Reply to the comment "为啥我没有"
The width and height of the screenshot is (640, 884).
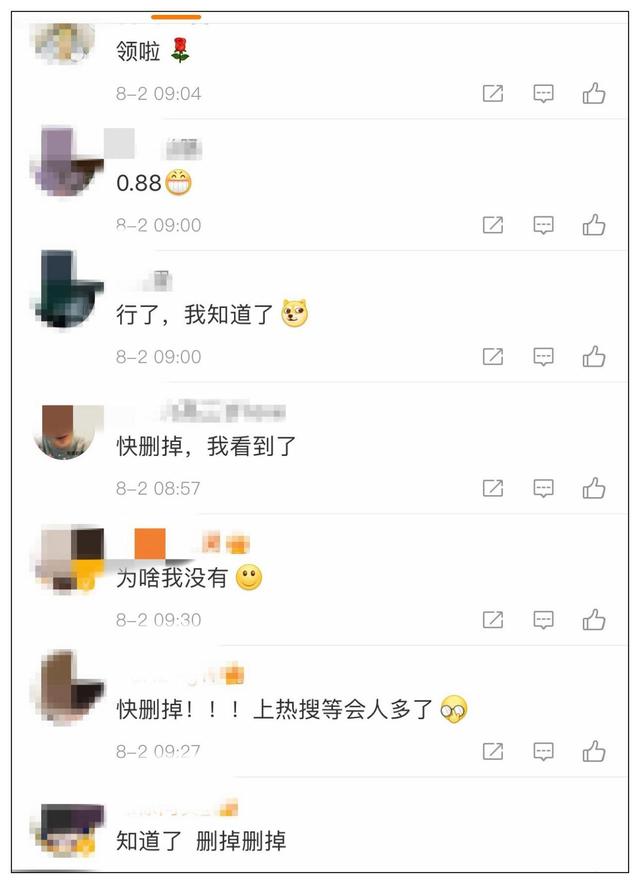click(x=543, y=620)
